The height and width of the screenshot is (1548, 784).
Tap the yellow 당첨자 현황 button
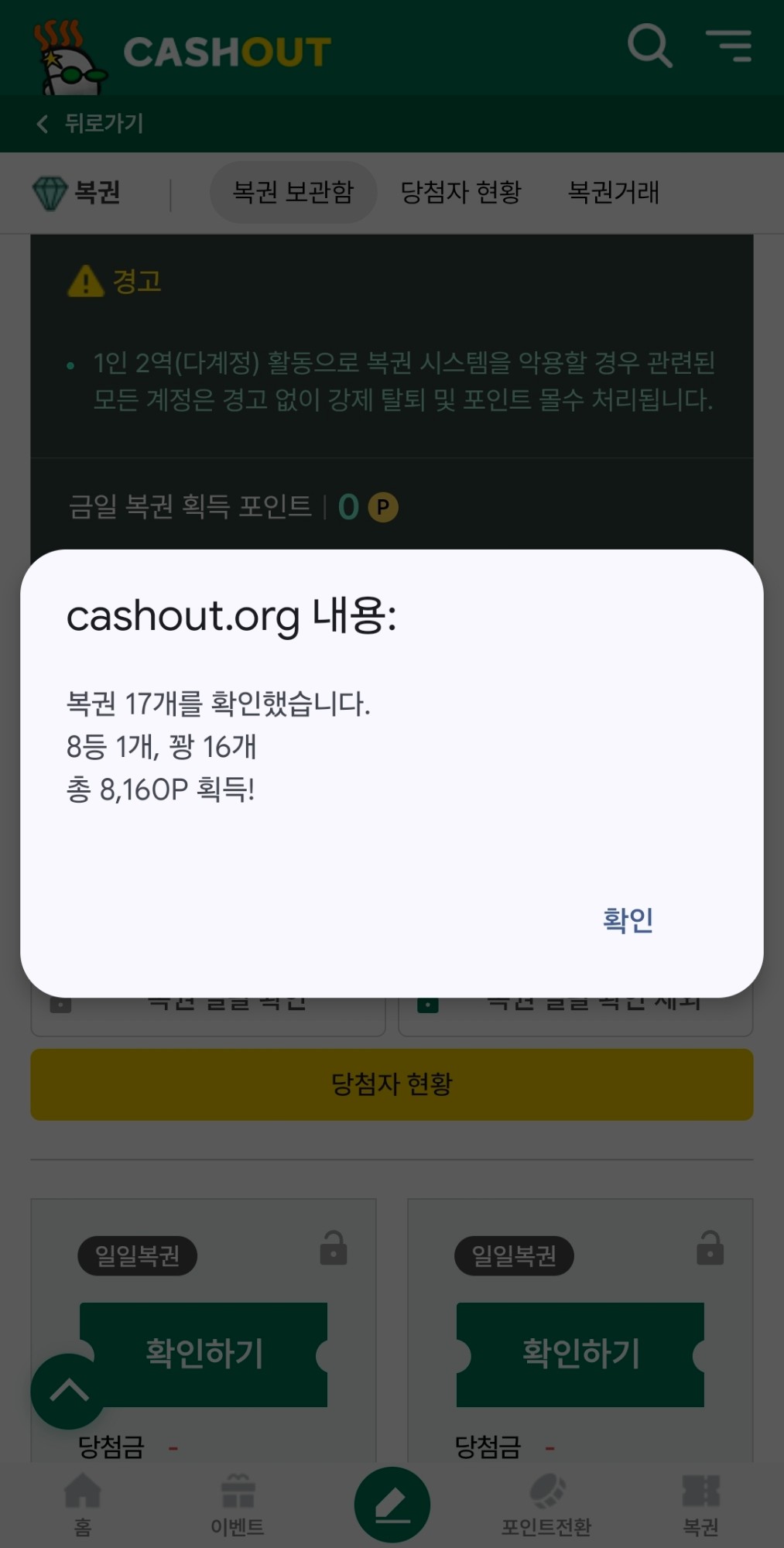[392, 1084]
